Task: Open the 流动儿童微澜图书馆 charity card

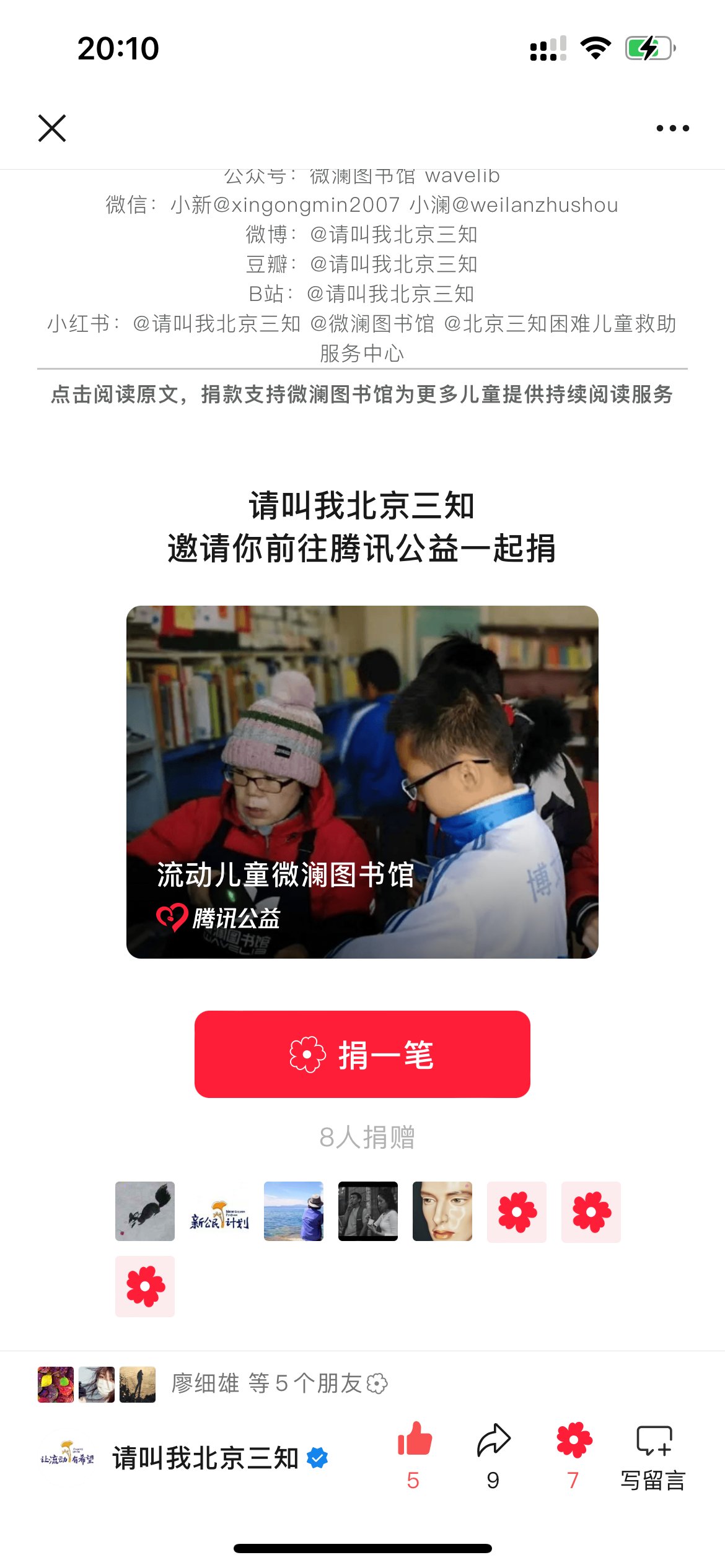Action: click(362, 782)
